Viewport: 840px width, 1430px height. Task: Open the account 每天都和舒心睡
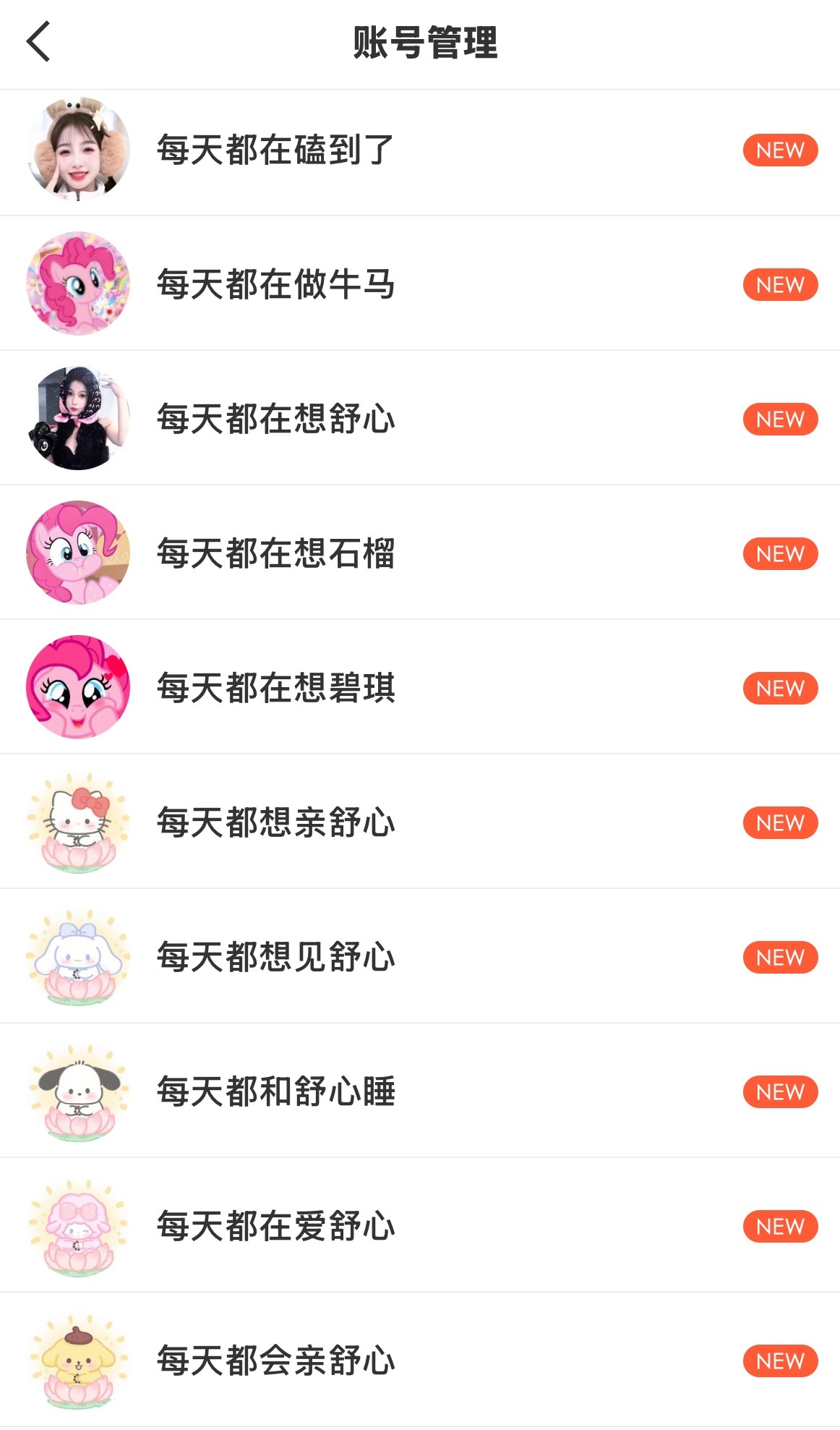(276, 1091)
